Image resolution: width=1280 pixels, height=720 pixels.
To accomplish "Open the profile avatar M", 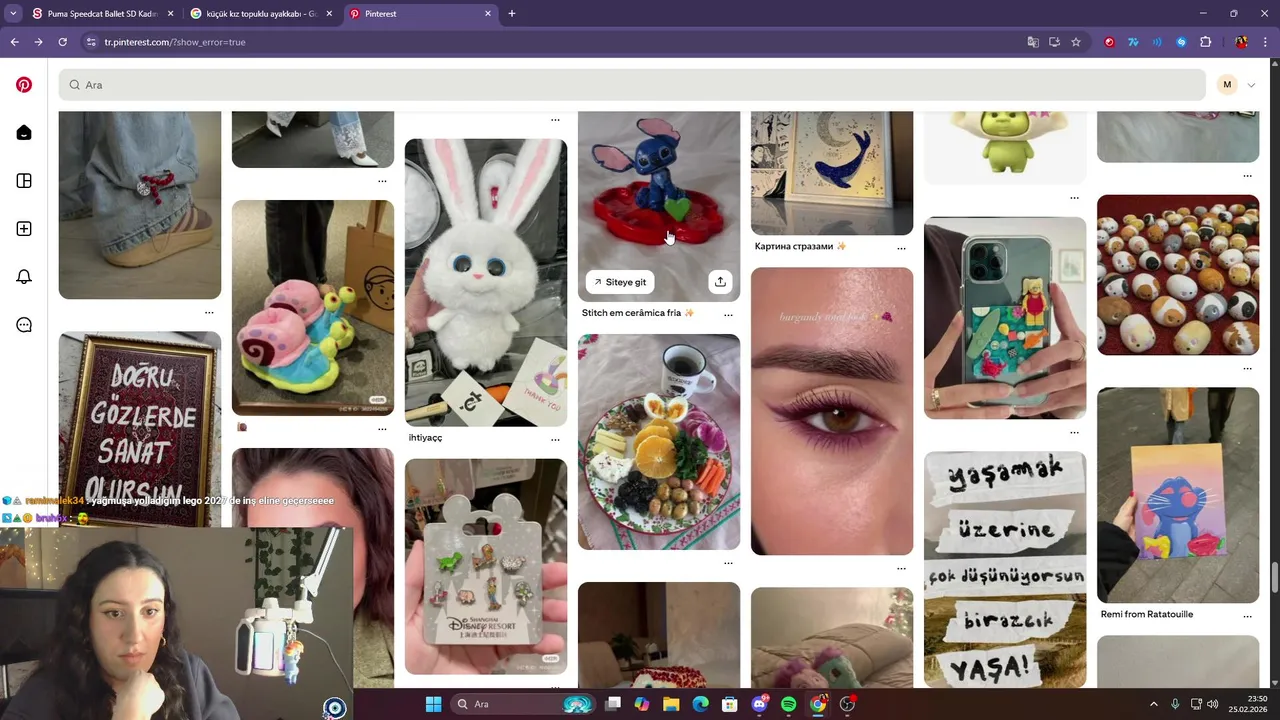I will coord(1227,85).
